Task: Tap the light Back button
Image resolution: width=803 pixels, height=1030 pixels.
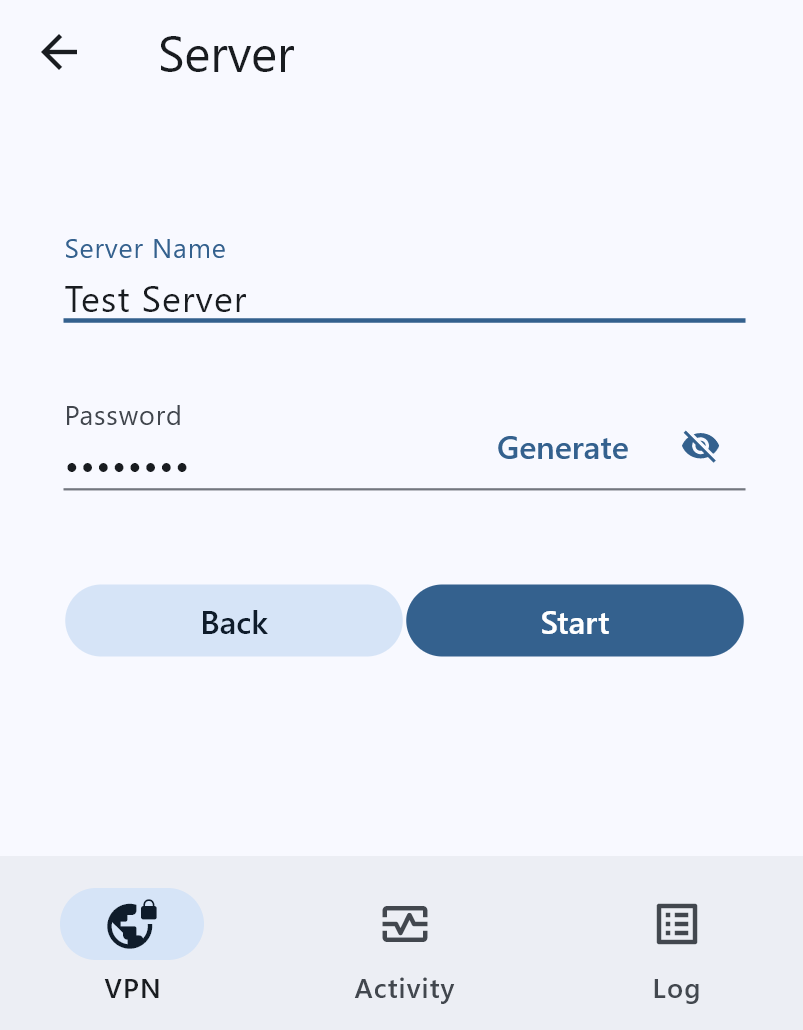Action: (x=234, y=621)
